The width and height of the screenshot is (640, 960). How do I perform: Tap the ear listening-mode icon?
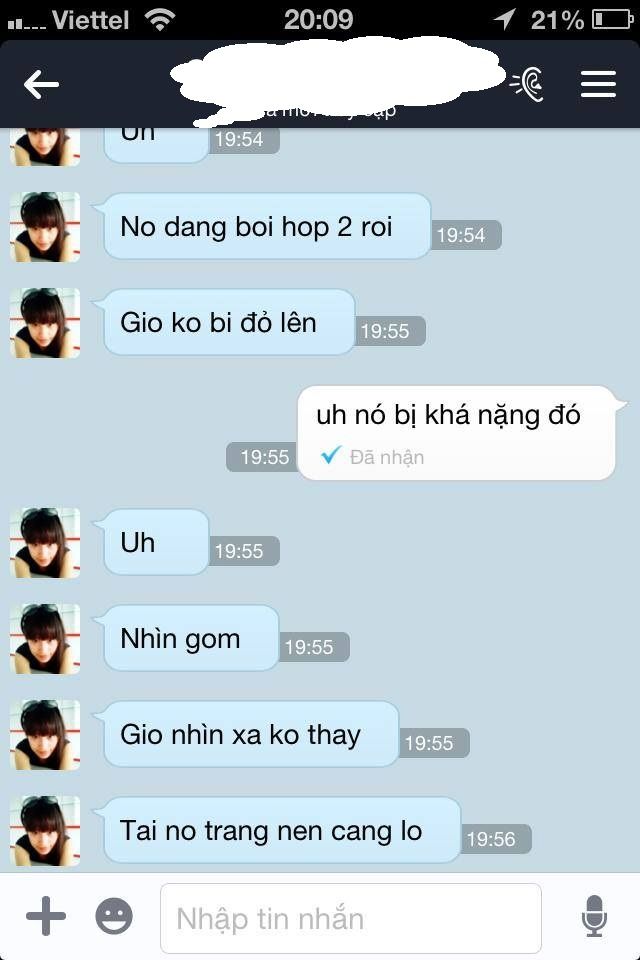[x=528, y=85]
